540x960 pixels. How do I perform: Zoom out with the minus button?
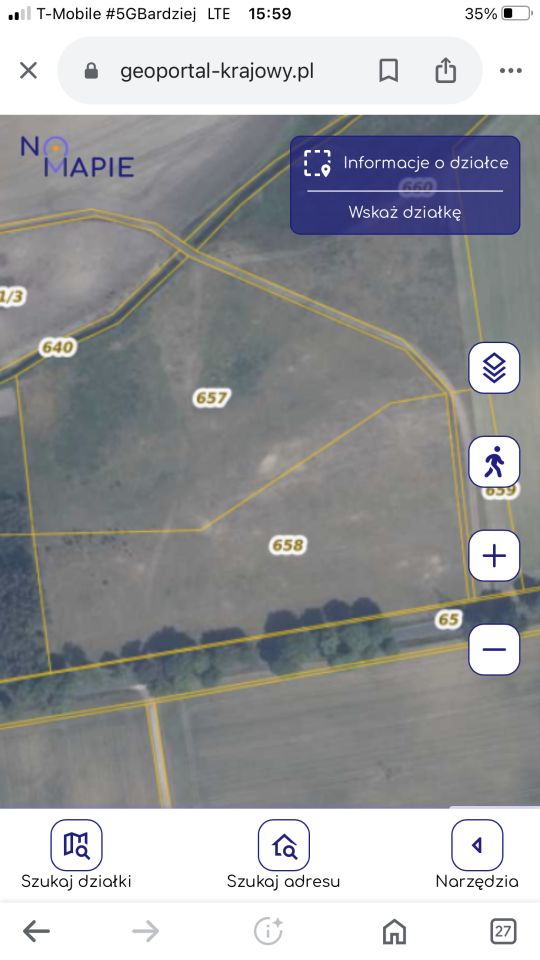coord(494,649)
